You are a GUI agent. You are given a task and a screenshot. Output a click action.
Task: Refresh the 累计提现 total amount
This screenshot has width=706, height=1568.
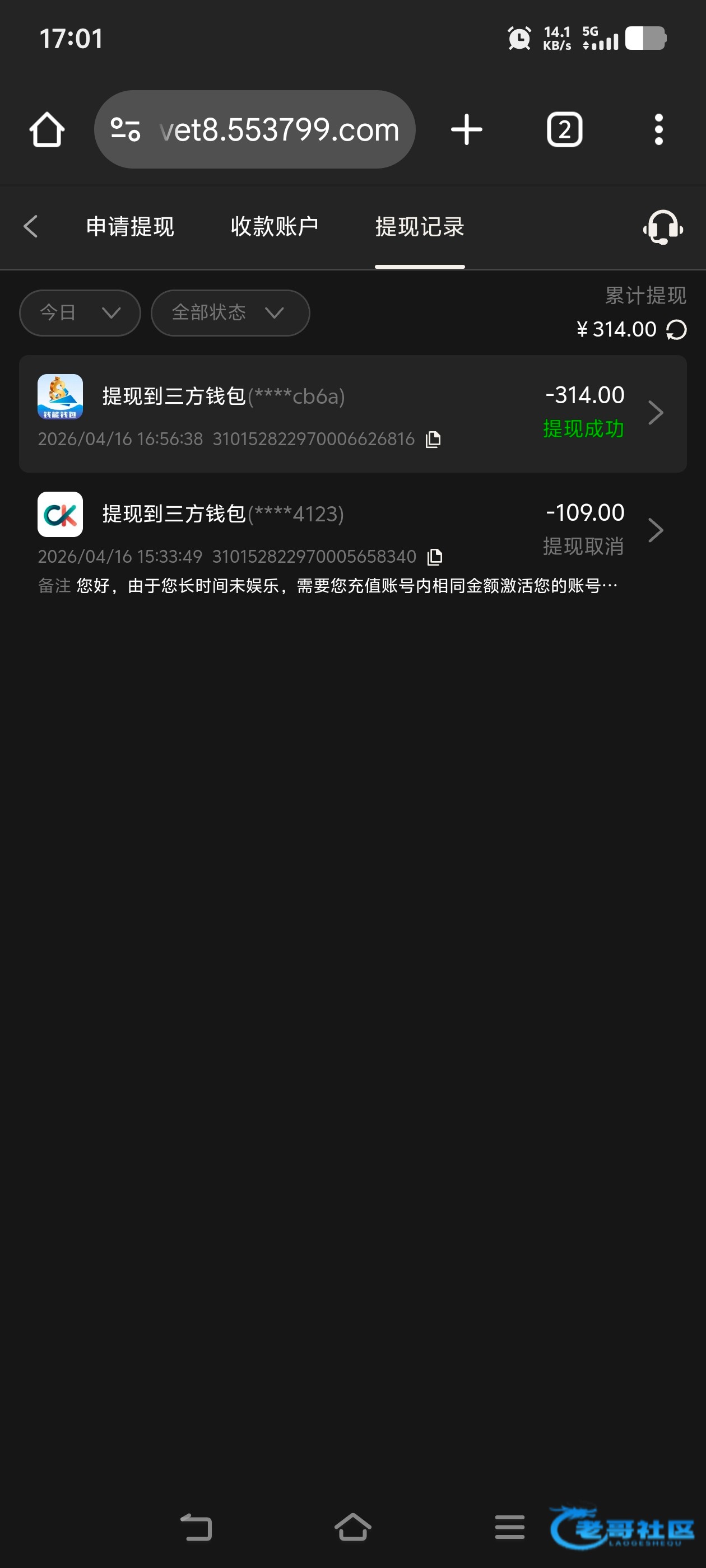click(x=676, y=330)
